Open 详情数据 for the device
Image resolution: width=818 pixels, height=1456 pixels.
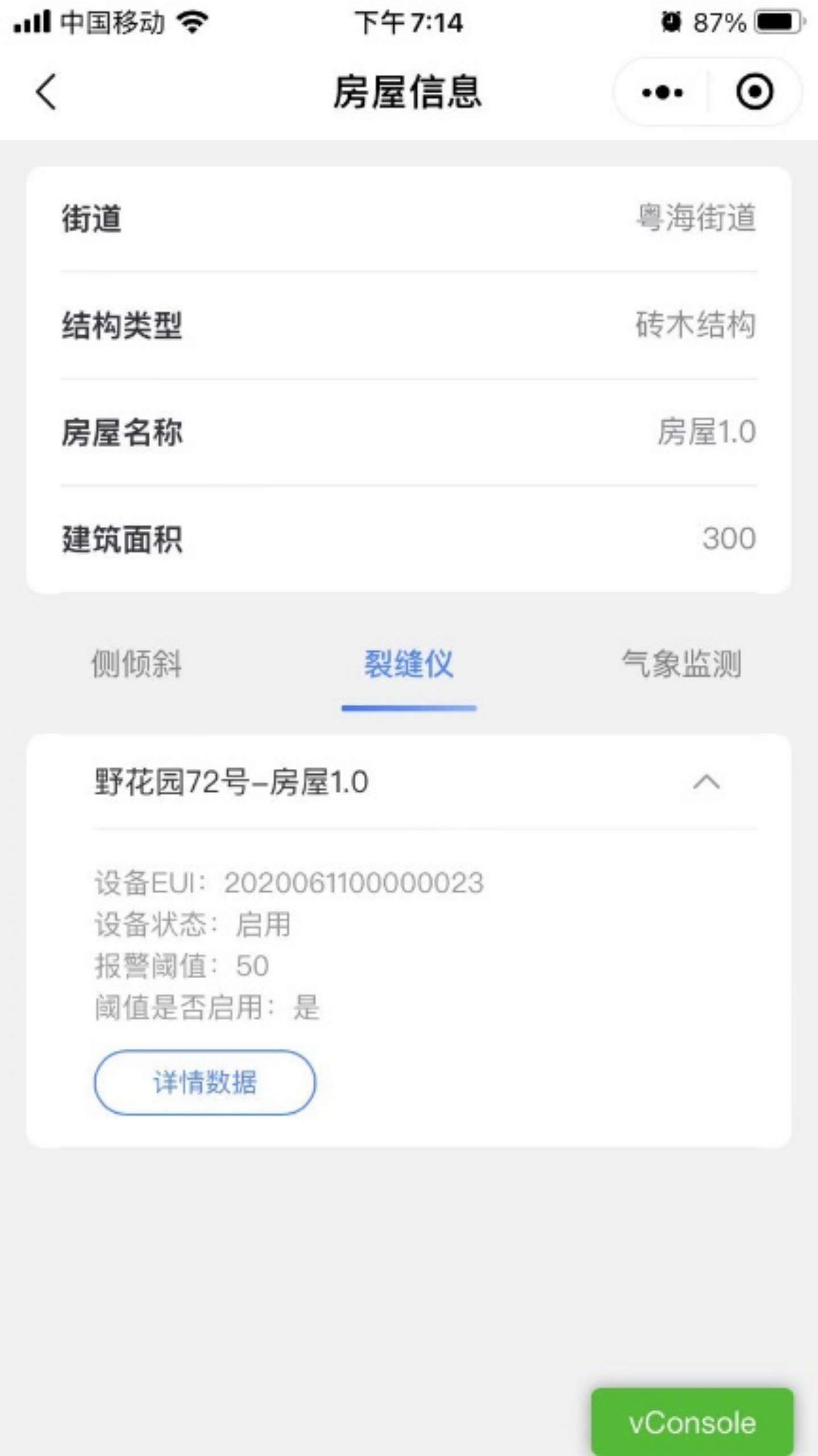click(205, 1082)
